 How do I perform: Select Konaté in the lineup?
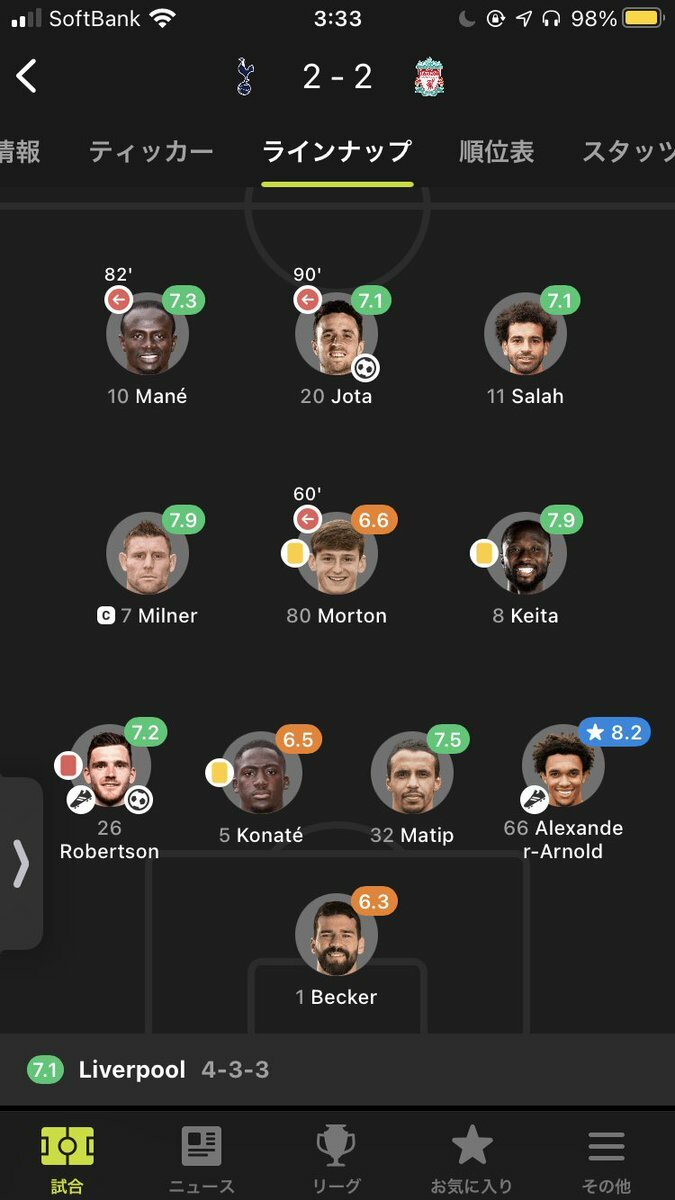261,773
